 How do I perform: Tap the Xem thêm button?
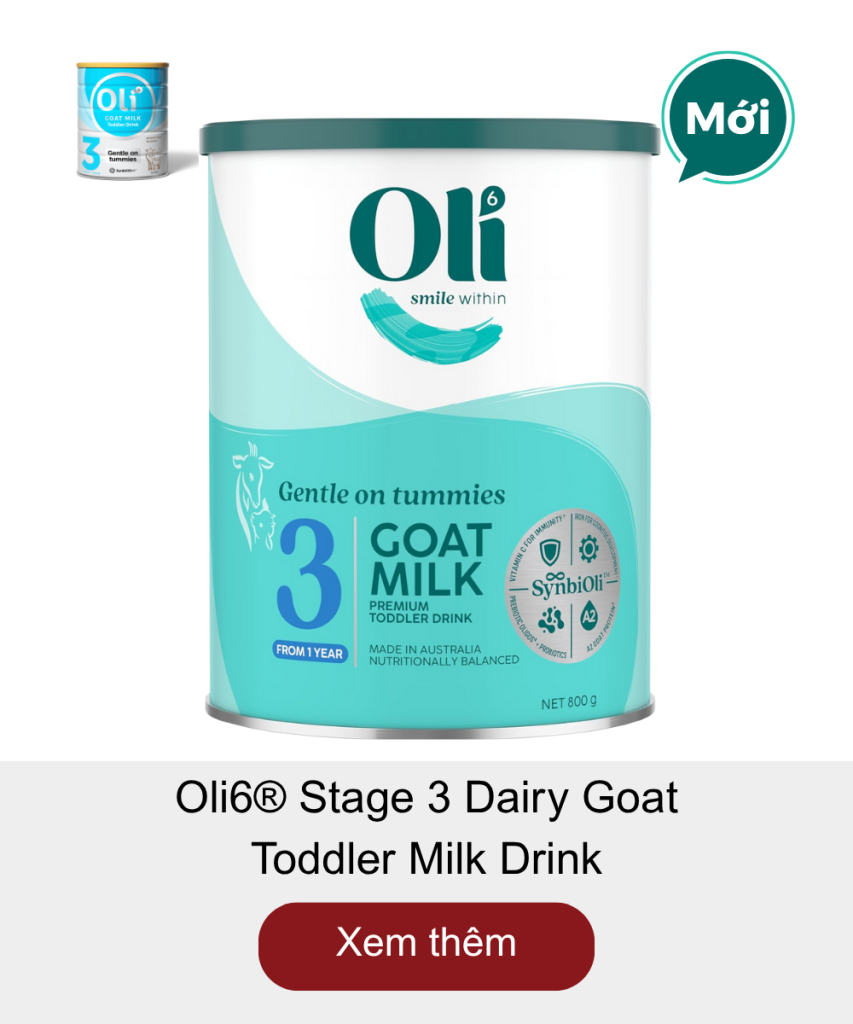coord(426,944)
